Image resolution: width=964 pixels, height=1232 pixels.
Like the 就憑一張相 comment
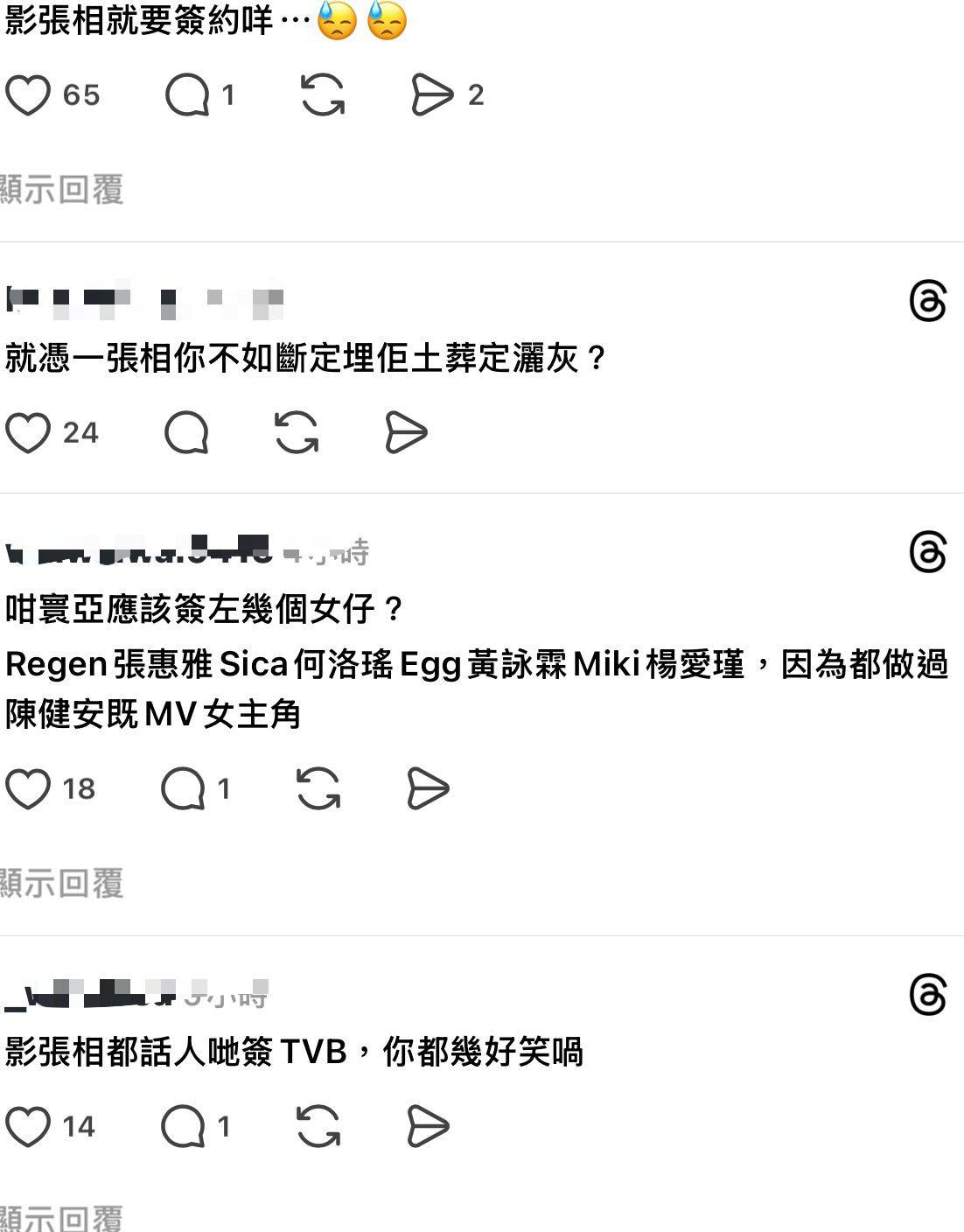point(28,433)
